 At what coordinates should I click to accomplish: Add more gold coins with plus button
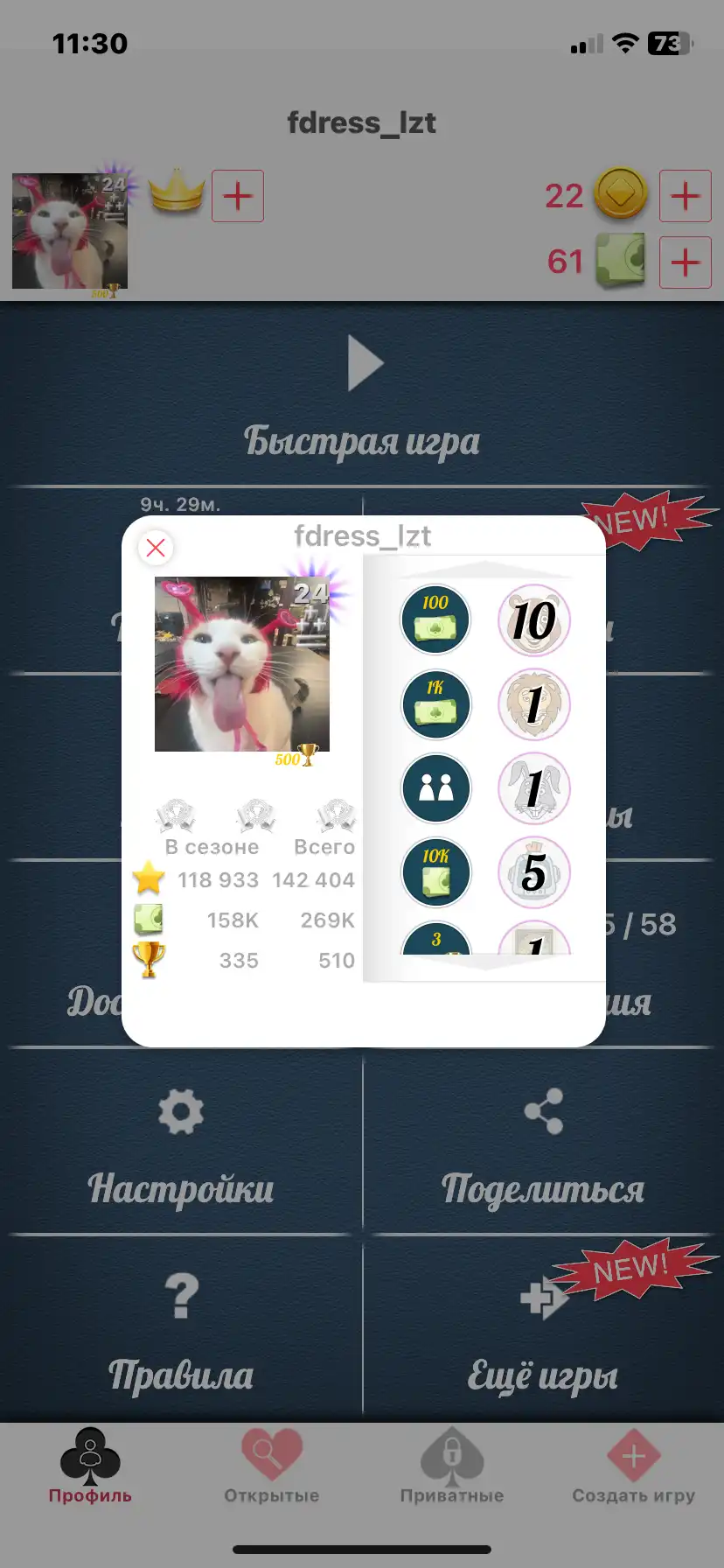click(686, 196)
